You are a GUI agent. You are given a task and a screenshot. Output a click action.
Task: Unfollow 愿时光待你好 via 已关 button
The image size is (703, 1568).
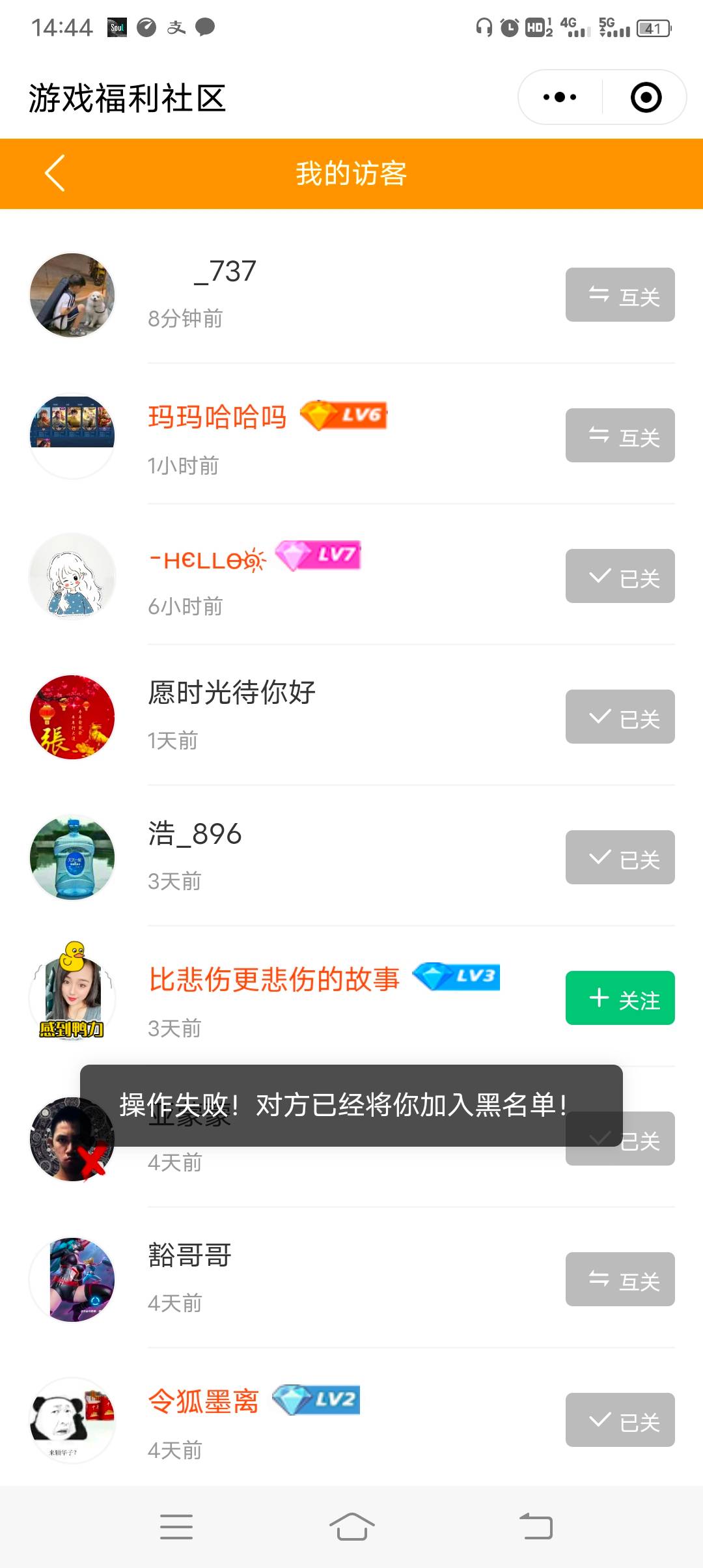(x=620, y=717)
